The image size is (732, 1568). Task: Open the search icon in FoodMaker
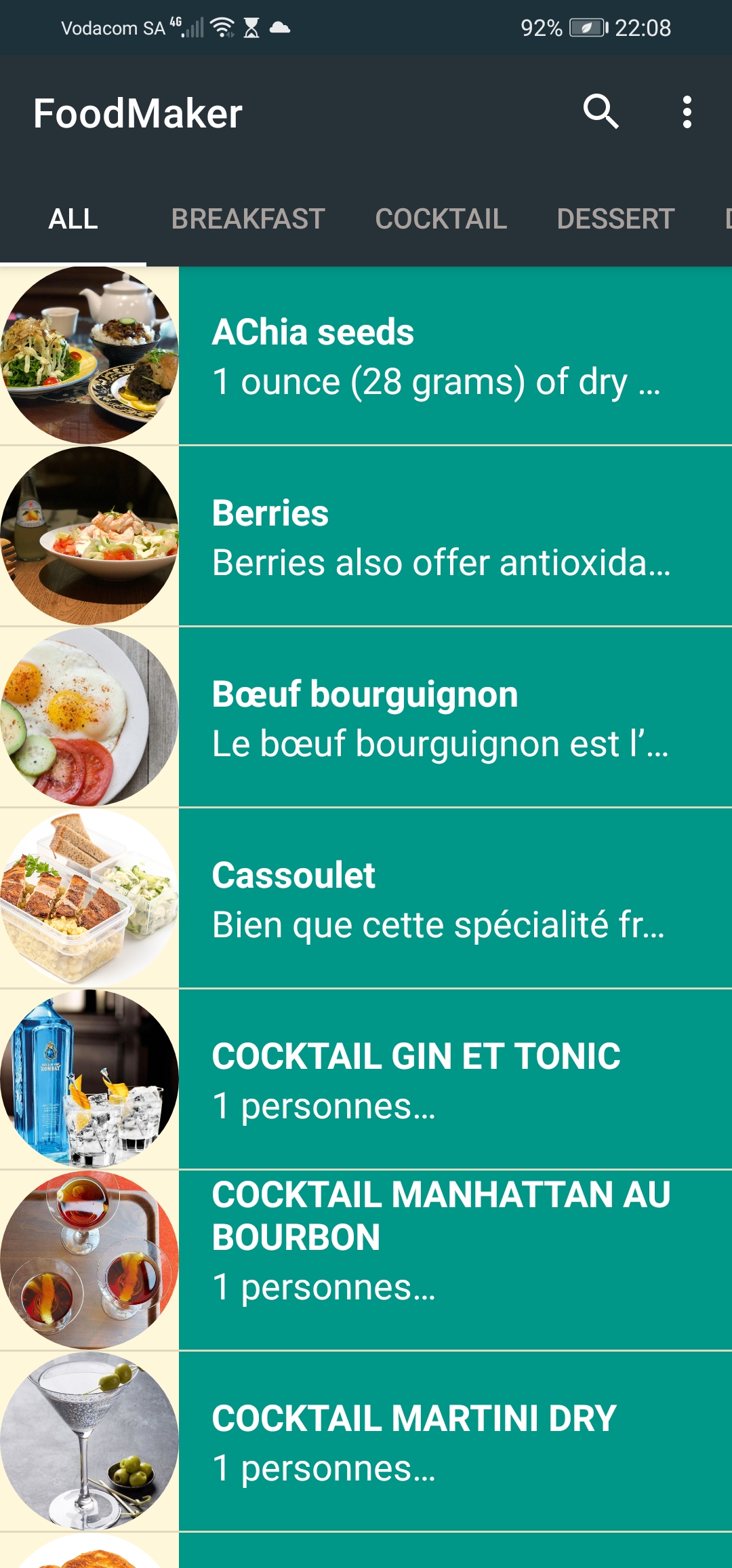[x=601, y=112]
